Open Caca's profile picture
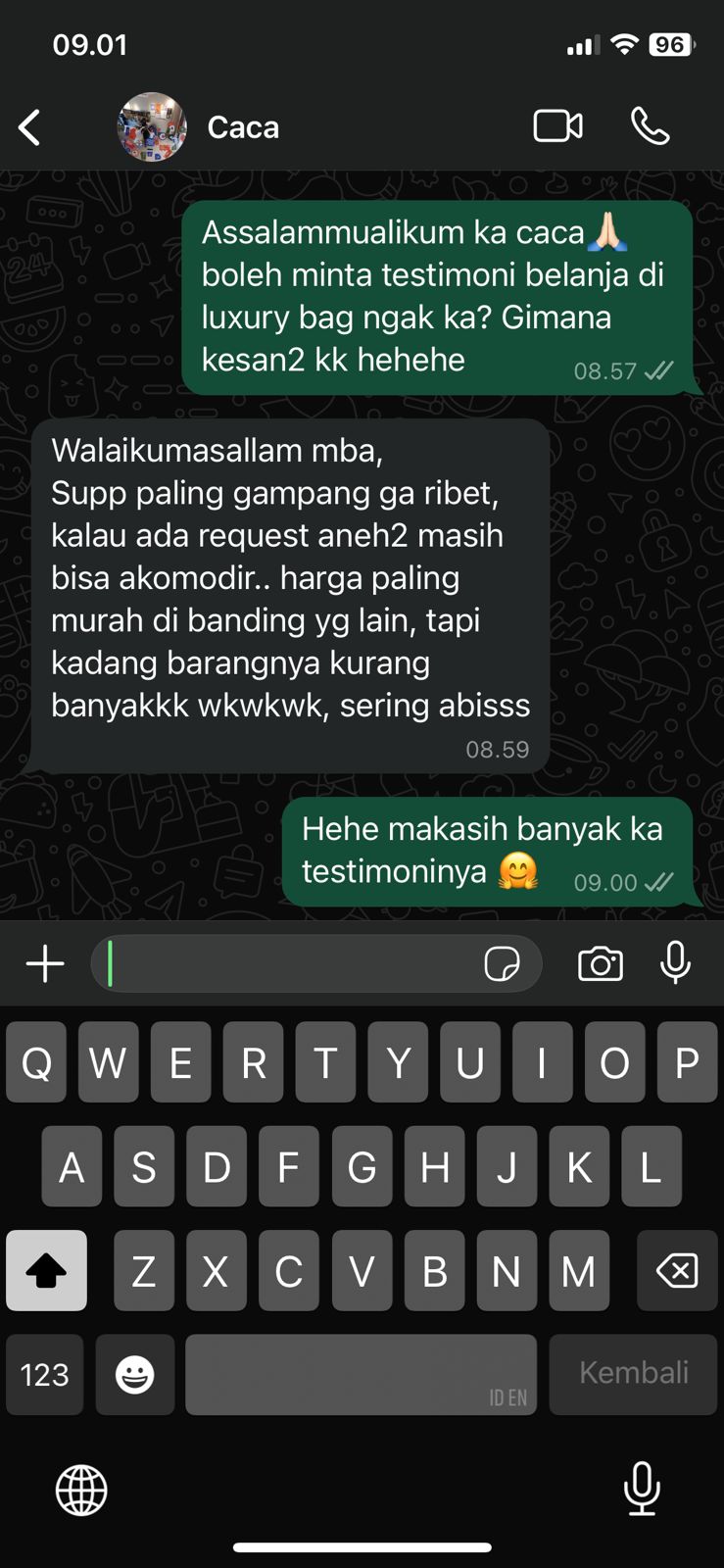The height and width of the screenshot is (1568, 724). click(x=152, y=125)
